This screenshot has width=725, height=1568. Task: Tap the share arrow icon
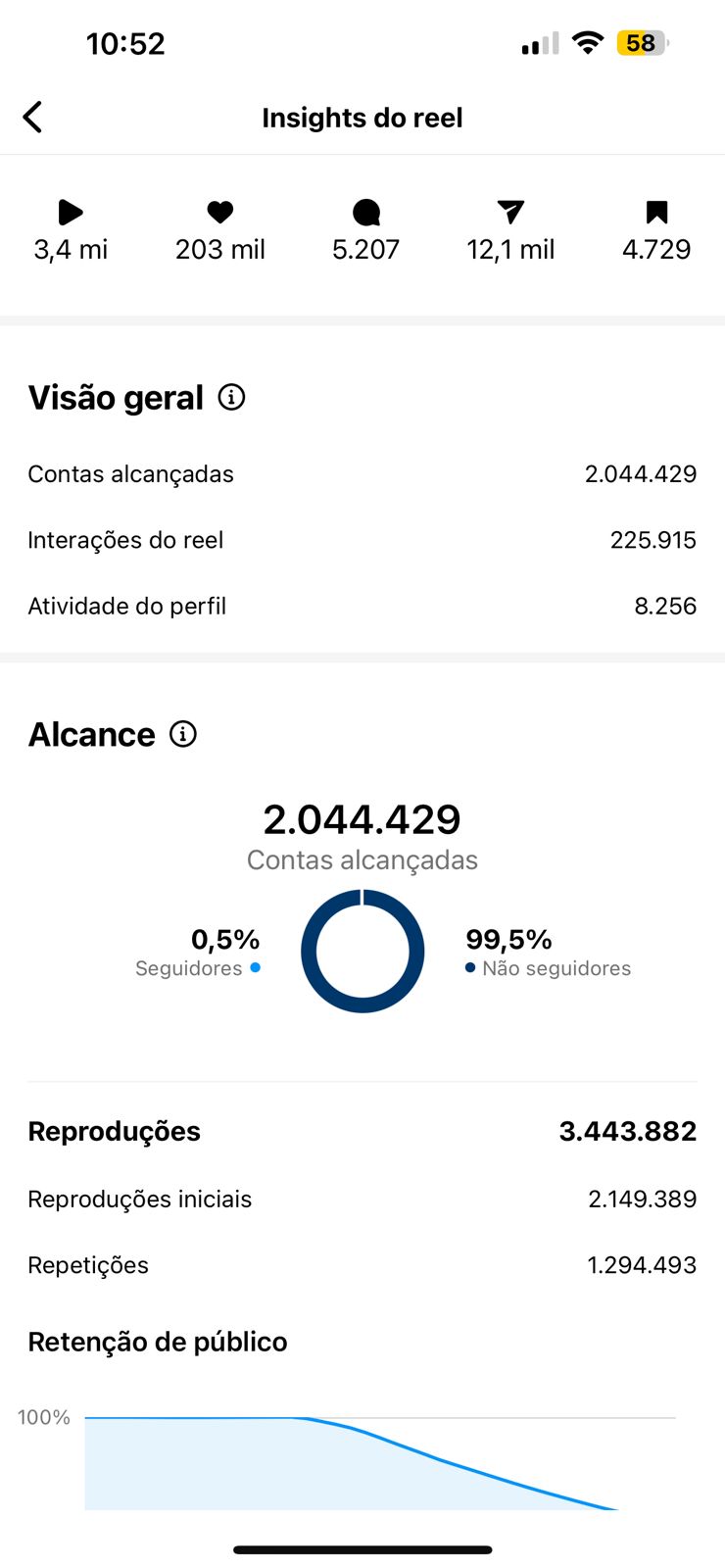[509, 212]
